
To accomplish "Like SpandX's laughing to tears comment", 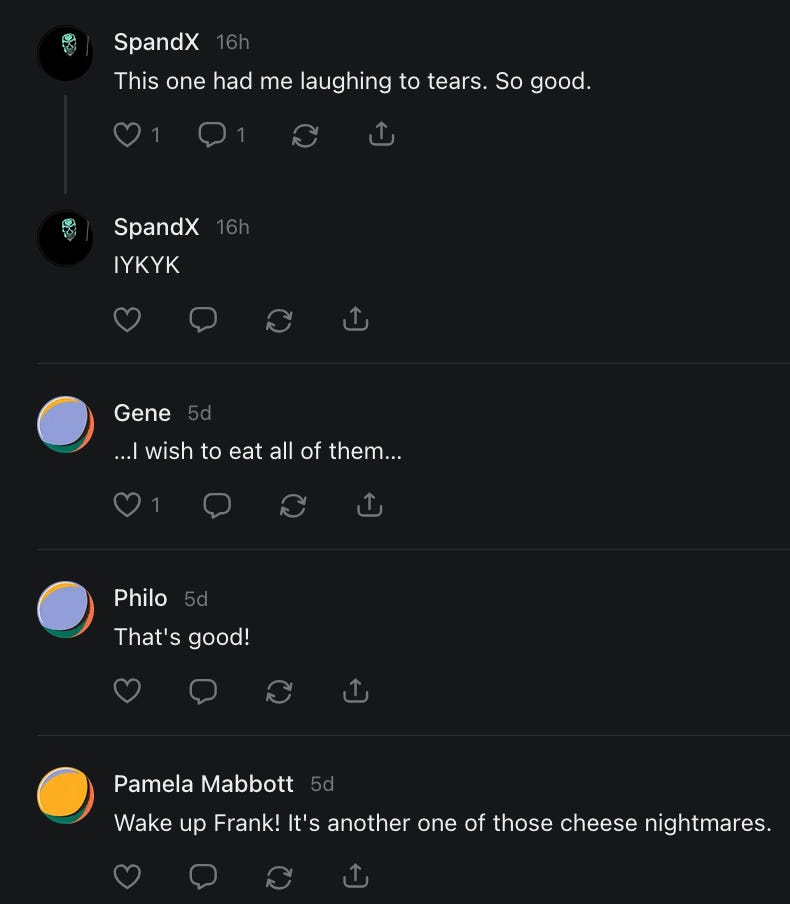I will click(127, 135).
